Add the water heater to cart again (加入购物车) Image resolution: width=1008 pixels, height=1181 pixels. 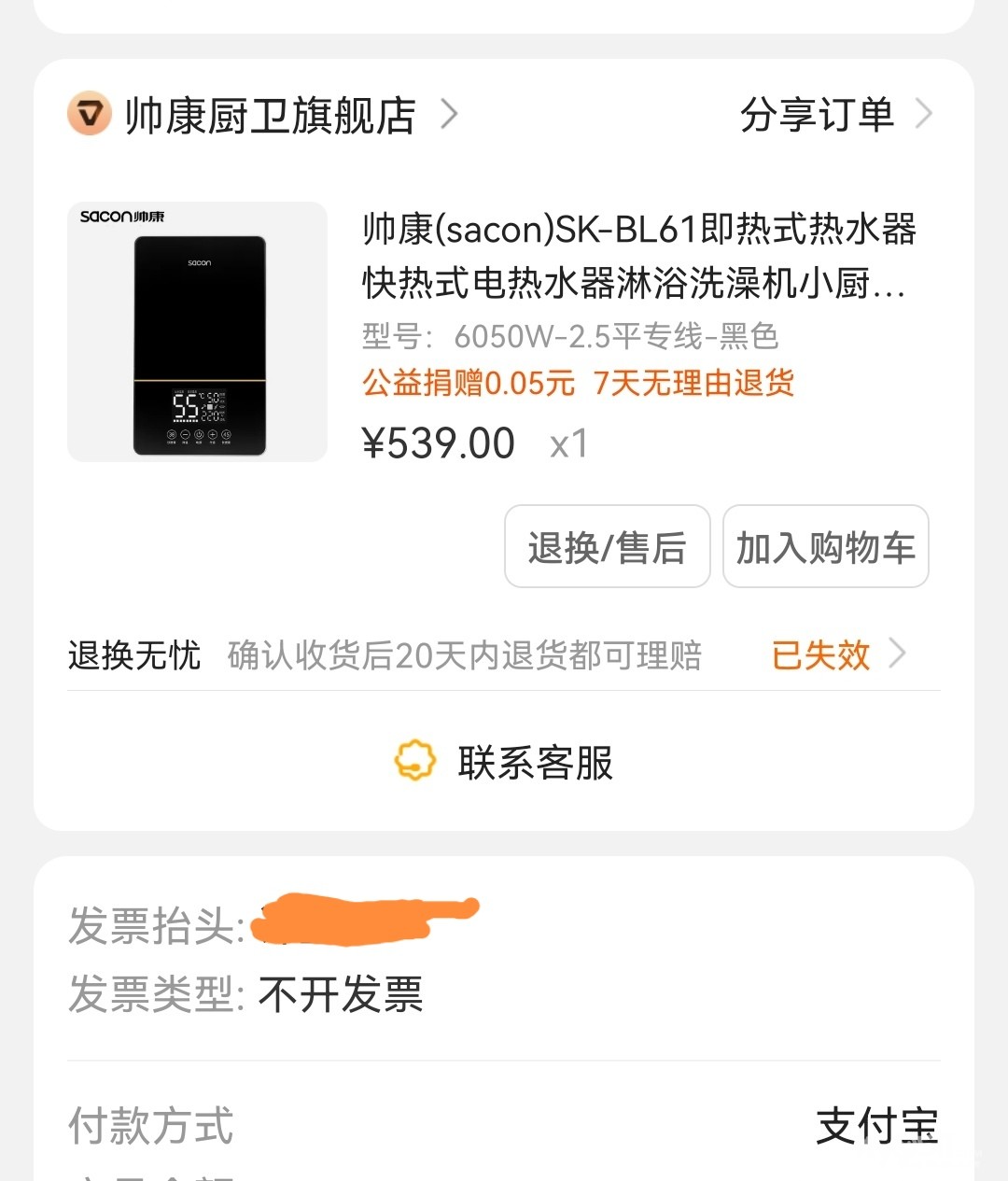[x=825, y=547]
